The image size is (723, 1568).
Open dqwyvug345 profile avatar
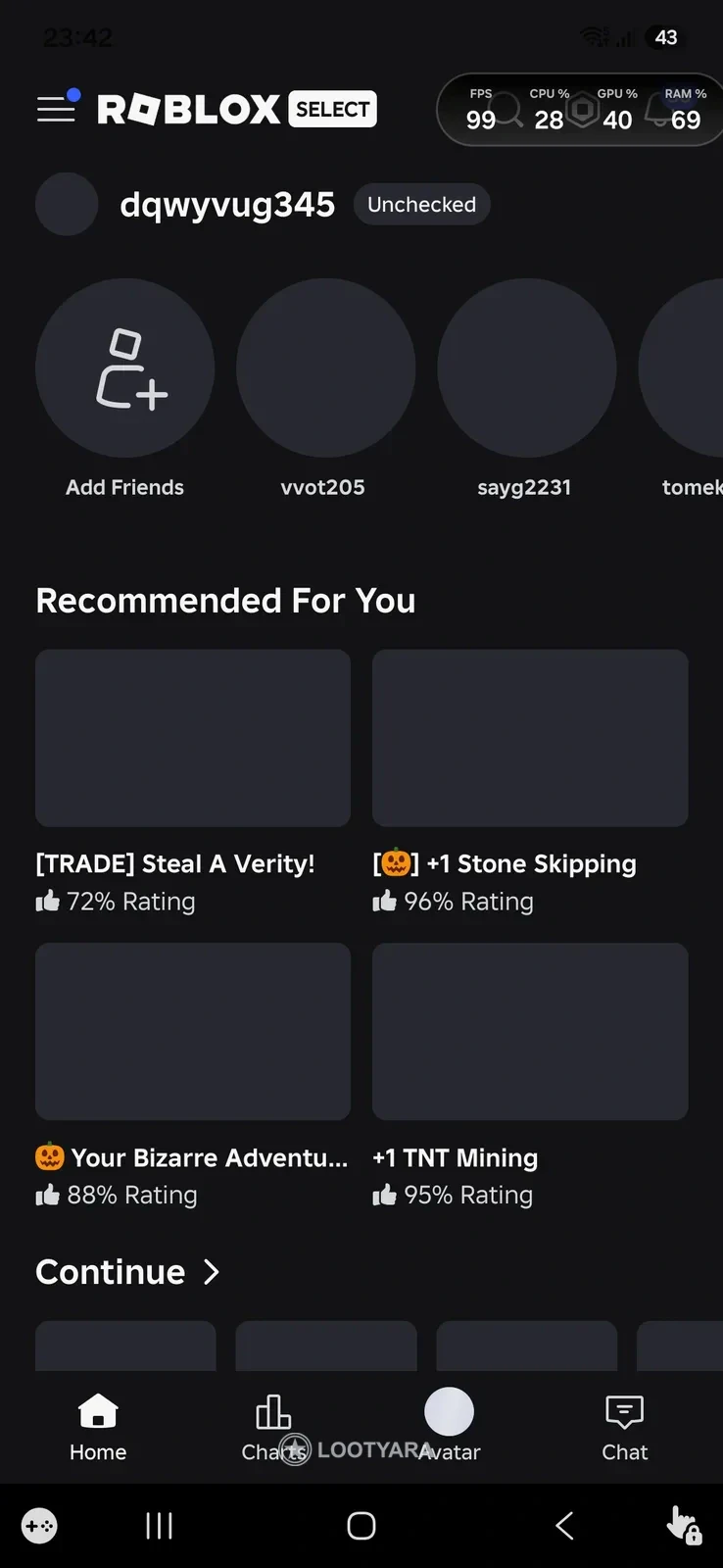click(x=67, y=204)
